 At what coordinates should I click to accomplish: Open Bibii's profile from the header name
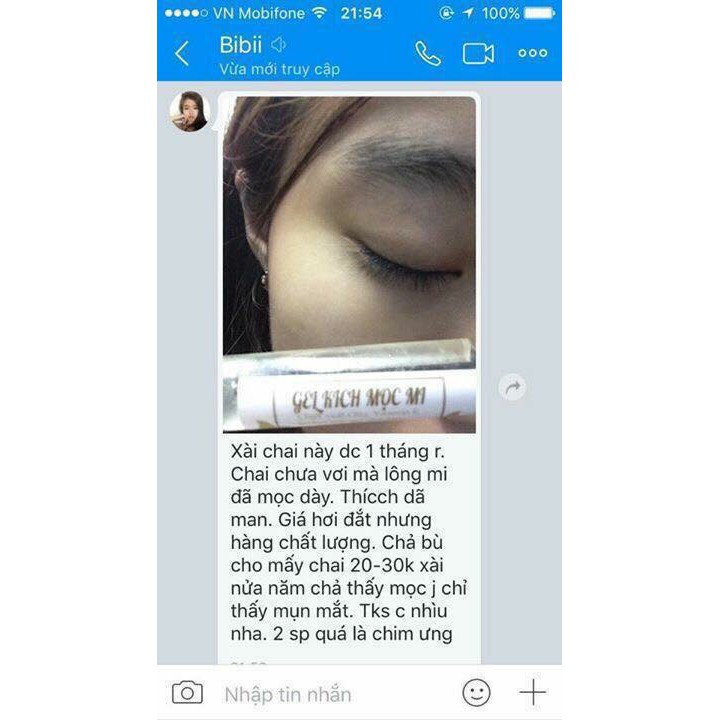coord(240,45)
